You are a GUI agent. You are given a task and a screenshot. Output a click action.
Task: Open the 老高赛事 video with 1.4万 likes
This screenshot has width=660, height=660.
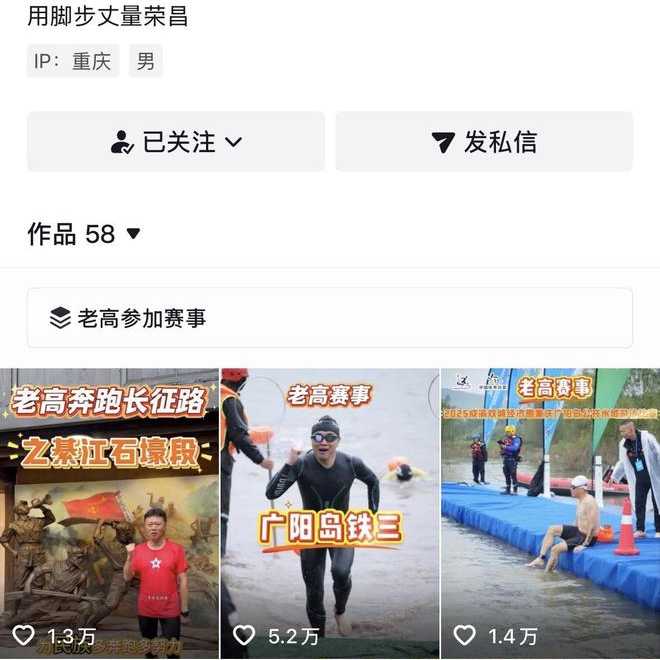[x=550, y=510]
